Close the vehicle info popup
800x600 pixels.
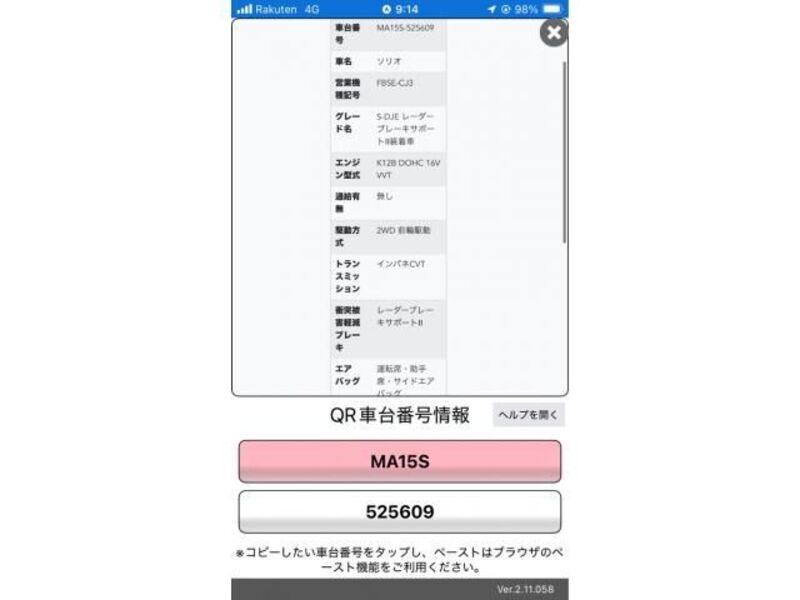click(553, 33)
